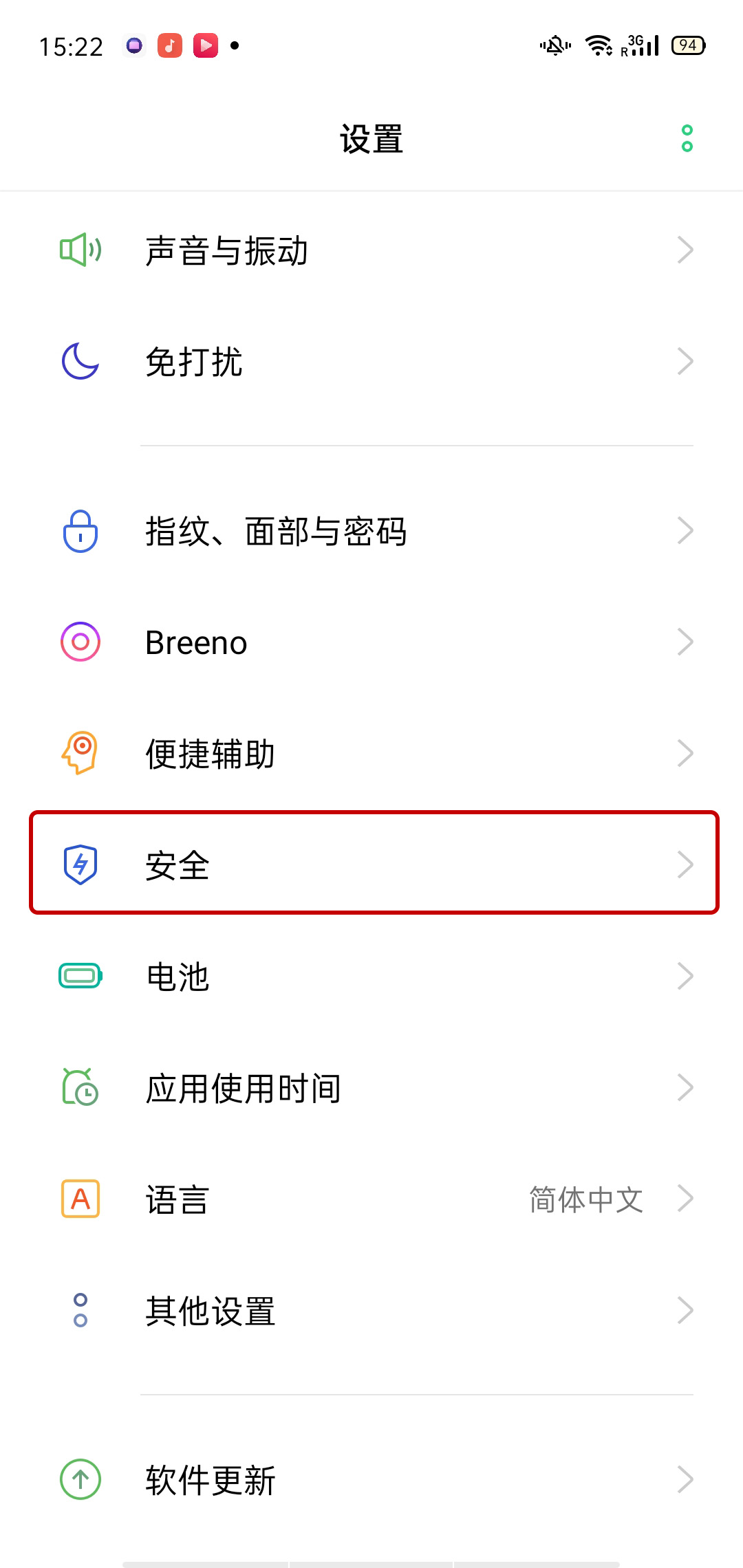Tap the 15:22 clock in the status bar

tap(71, 45)
